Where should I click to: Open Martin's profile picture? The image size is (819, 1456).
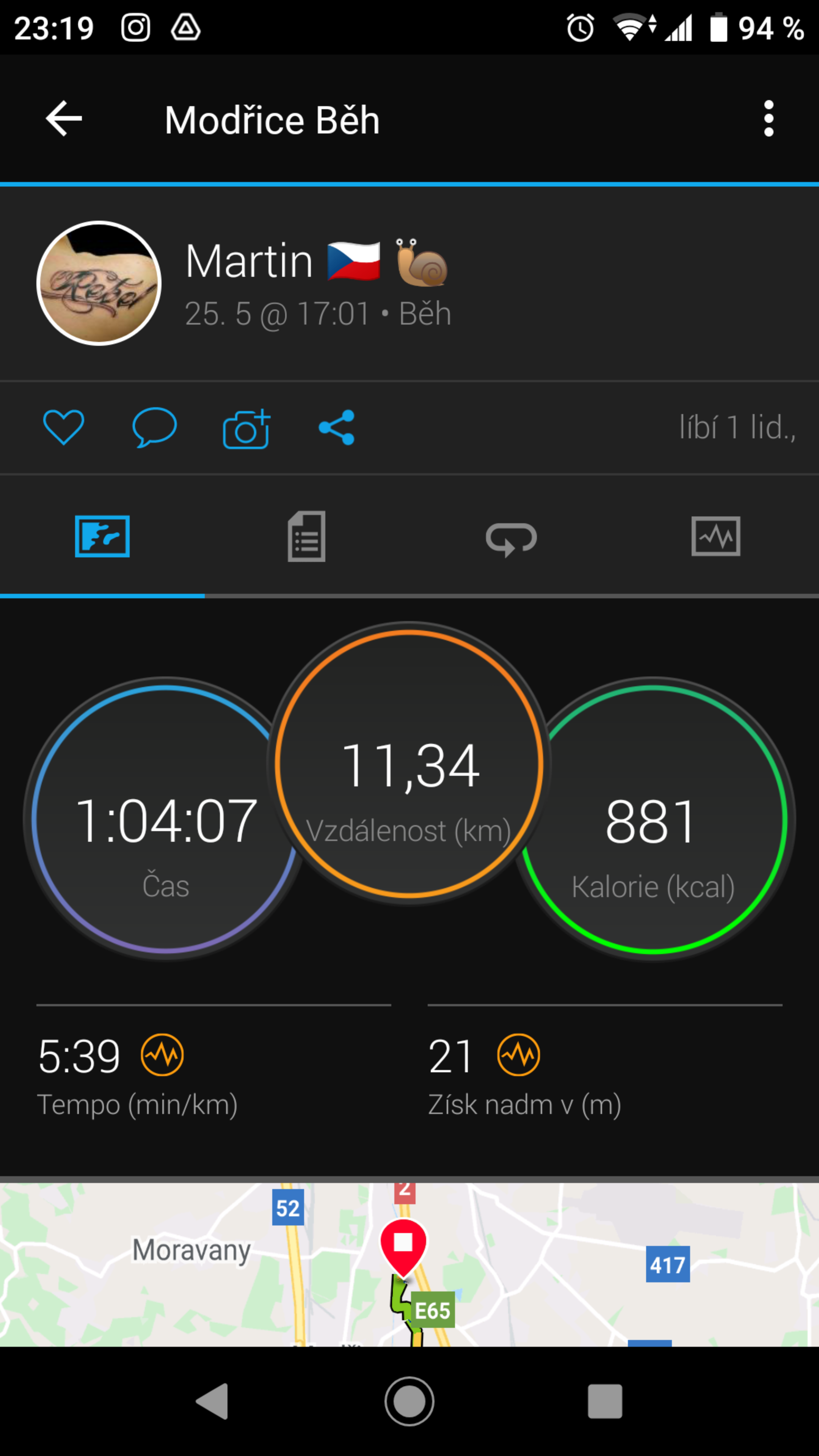99,282
